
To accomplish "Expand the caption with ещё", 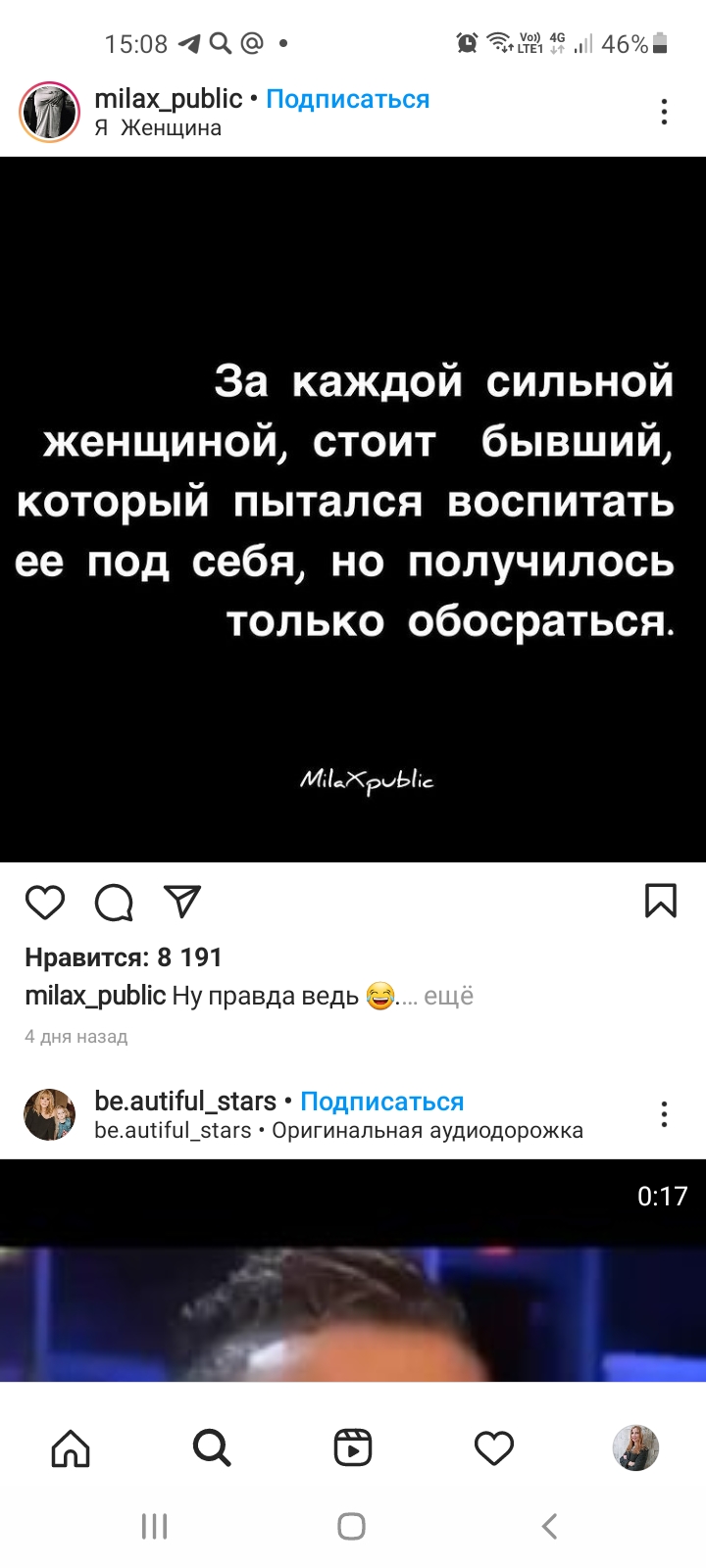I will pos(449,996).
